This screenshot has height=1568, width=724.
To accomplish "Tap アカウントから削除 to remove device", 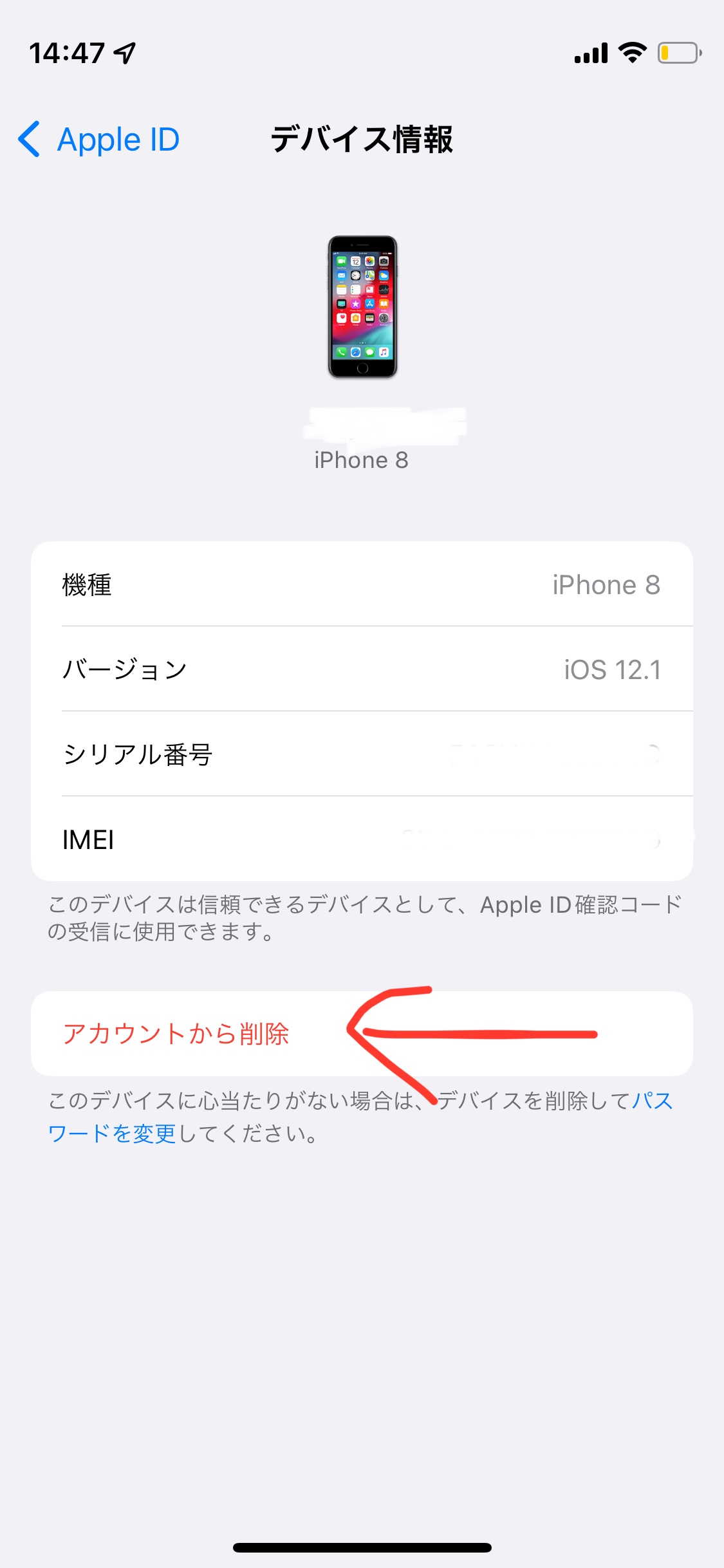I will point(176,1034).
